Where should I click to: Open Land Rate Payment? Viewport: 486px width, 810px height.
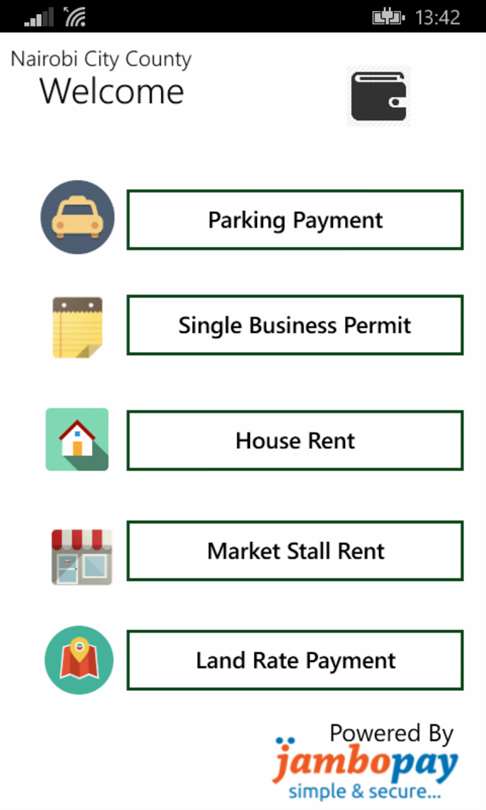pos(295,660)
